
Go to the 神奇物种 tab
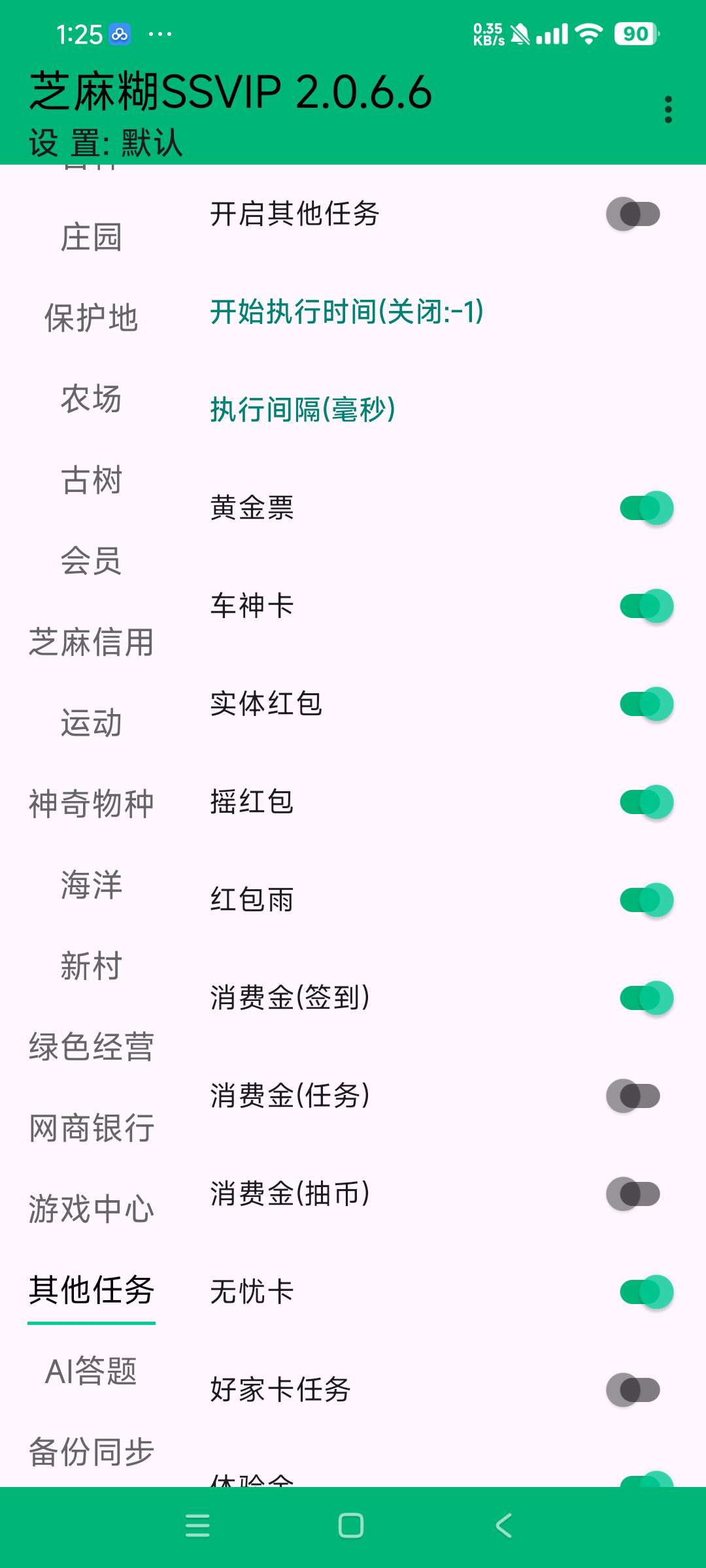[92, 804]
